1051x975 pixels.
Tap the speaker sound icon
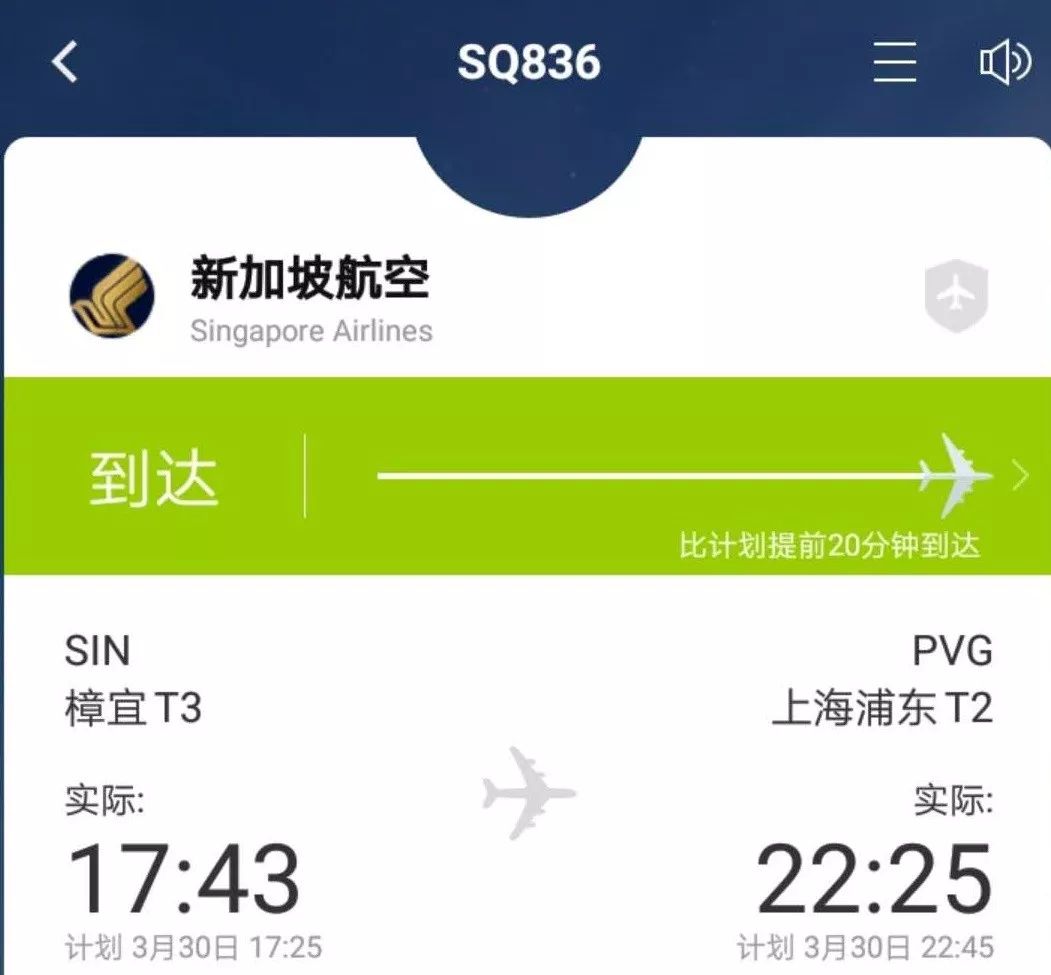tap(1003, 63)
